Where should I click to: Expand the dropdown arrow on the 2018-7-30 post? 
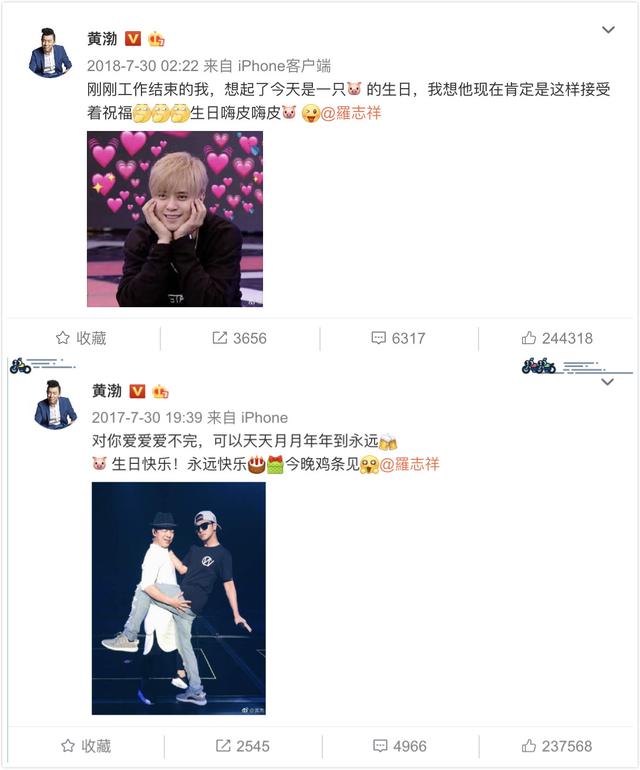(x=608, y=31)
